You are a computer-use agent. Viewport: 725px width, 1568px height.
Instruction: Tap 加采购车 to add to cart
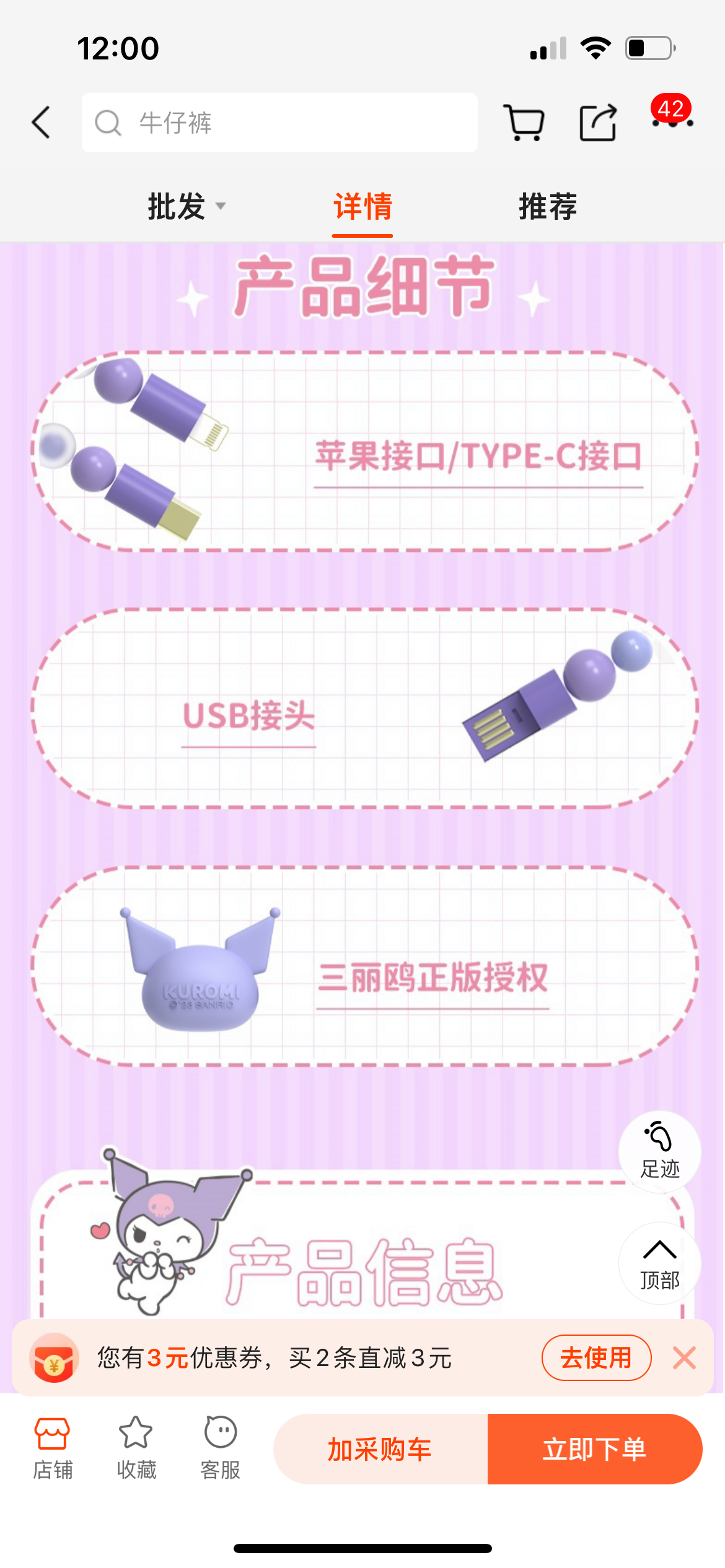pos(380,1449)
